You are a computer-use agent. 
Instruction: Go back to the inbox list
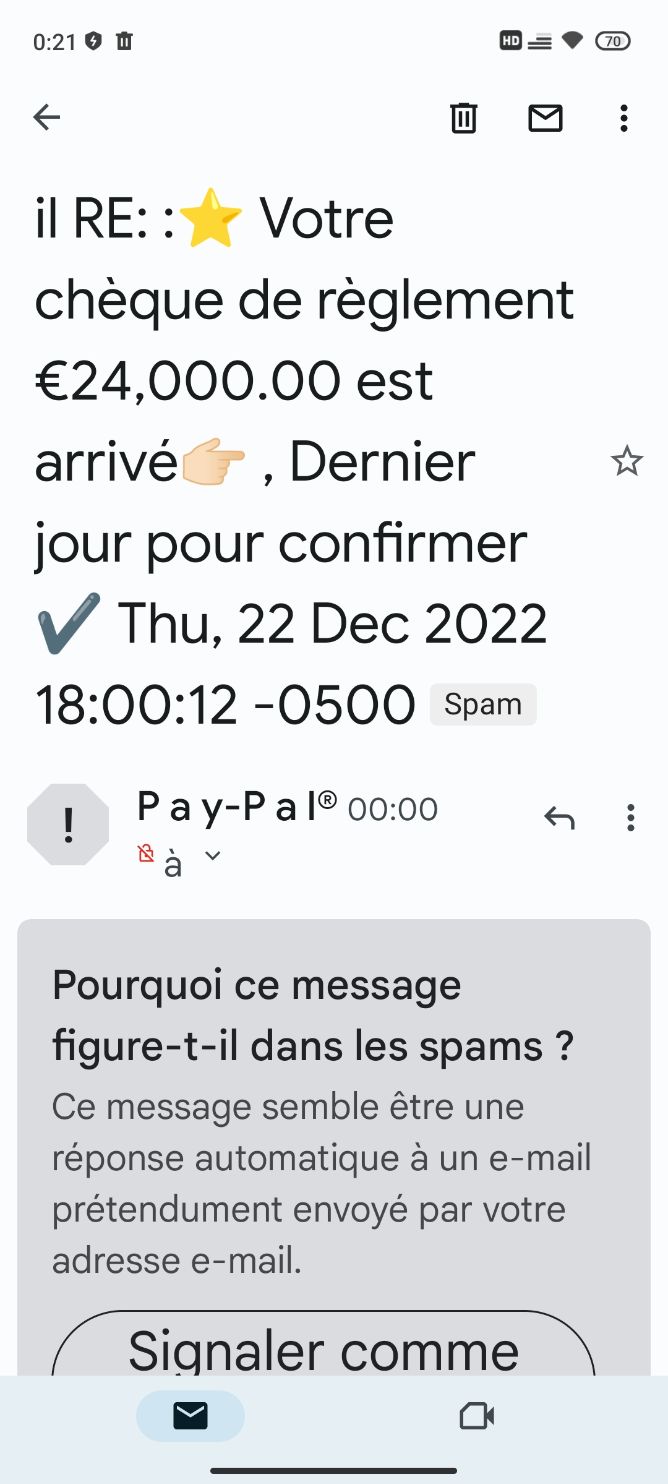(47, 118)
